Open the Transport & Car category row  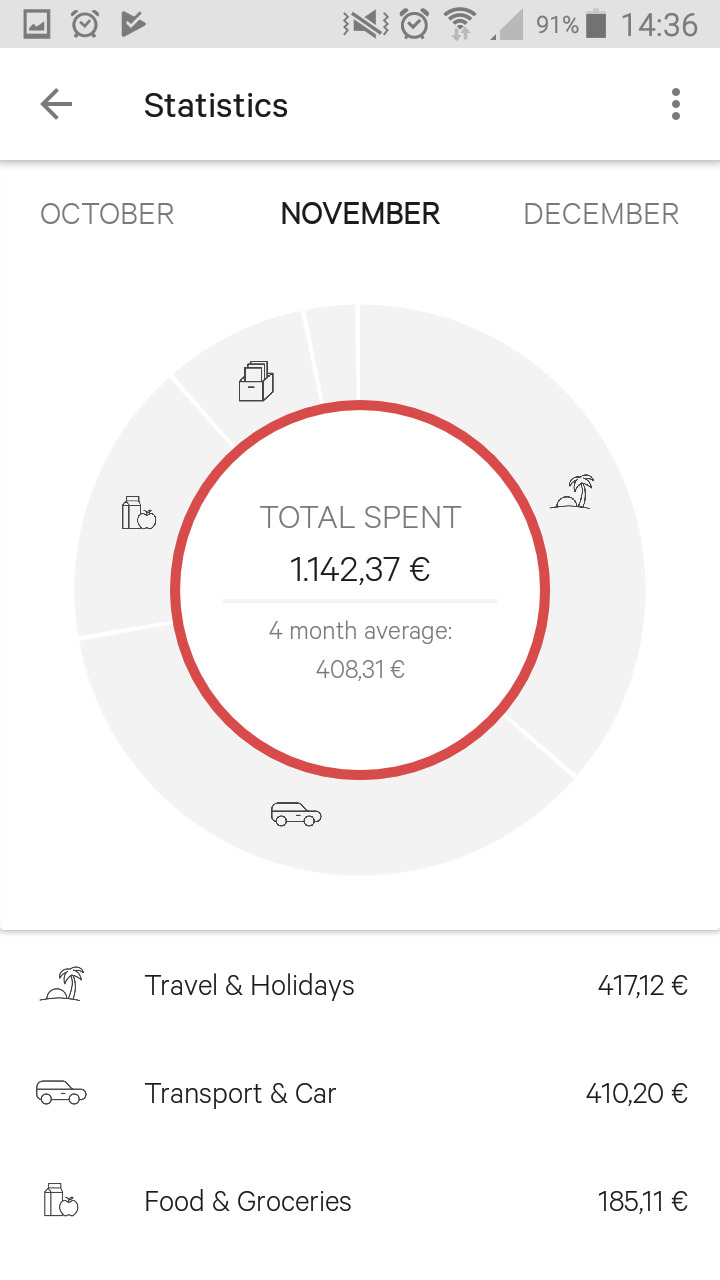pos(360,1093)
